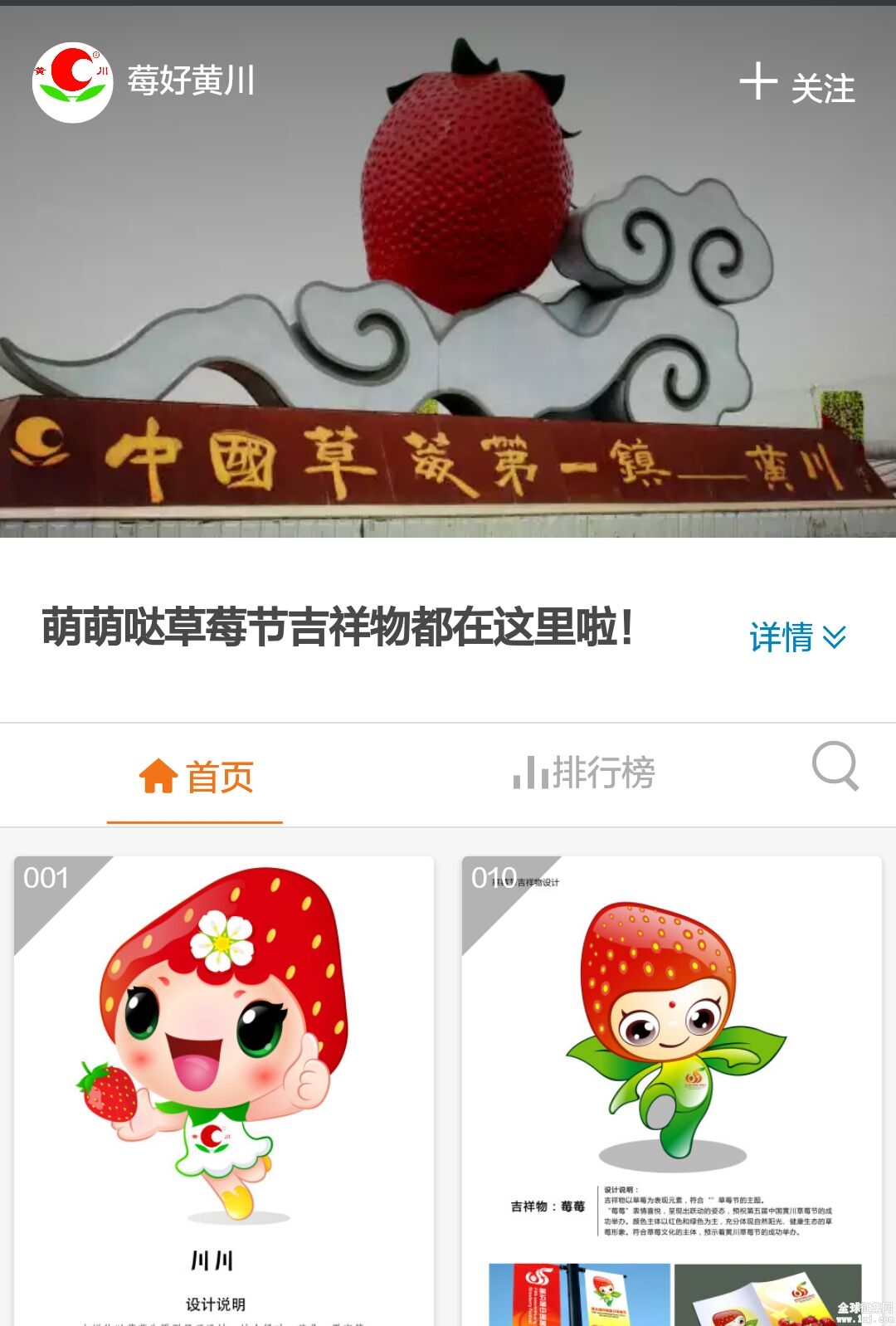
Task: Open the search magnifier icon
Action: point(835,766)
